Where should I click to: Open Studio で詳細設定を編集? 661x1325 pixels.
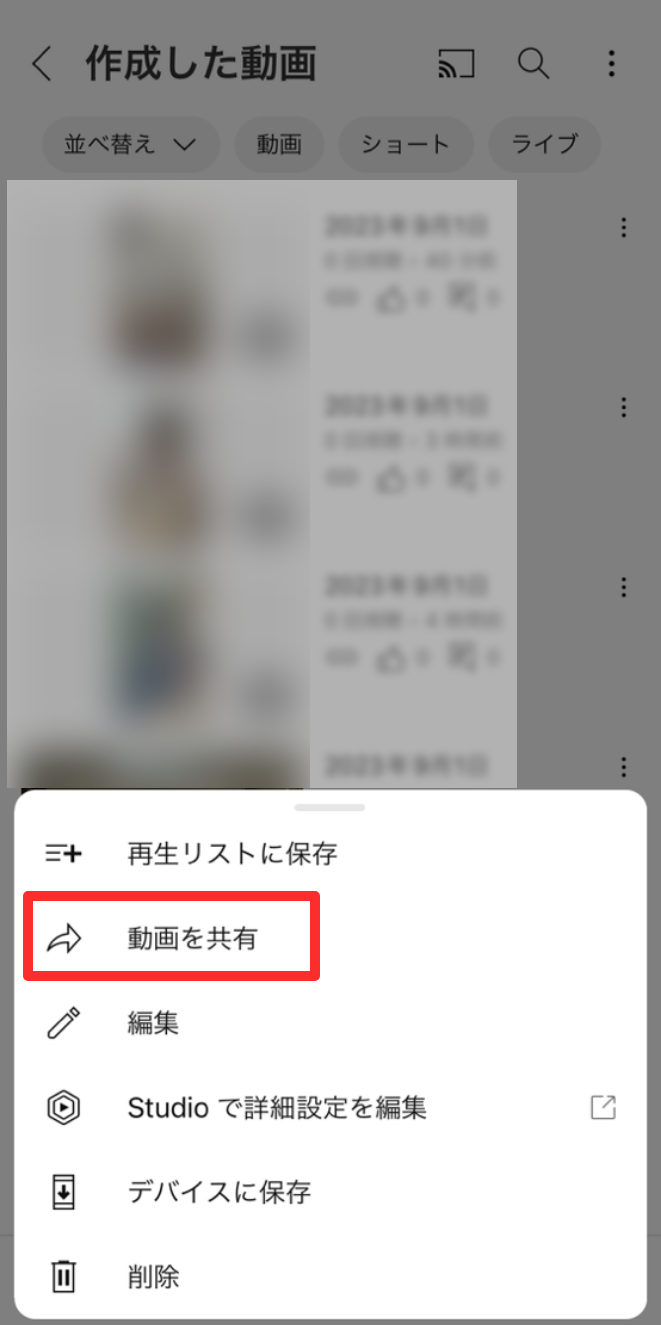point(277,1107)
